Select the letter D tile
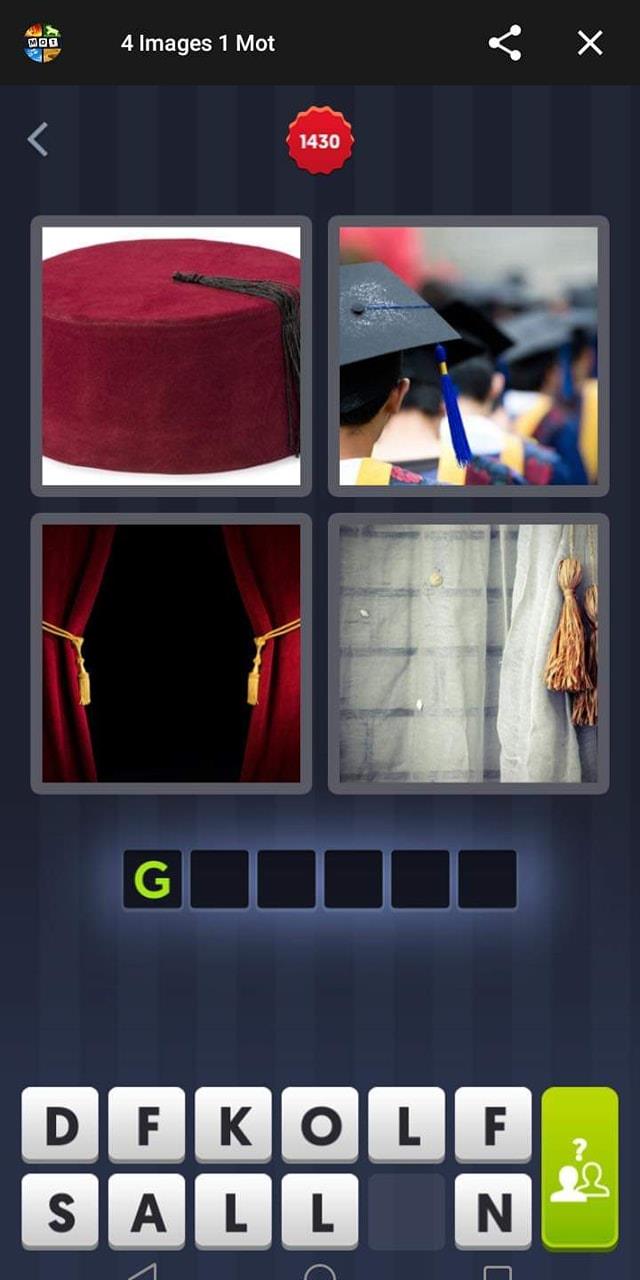640x1280 pixels. click(60, 1126)
